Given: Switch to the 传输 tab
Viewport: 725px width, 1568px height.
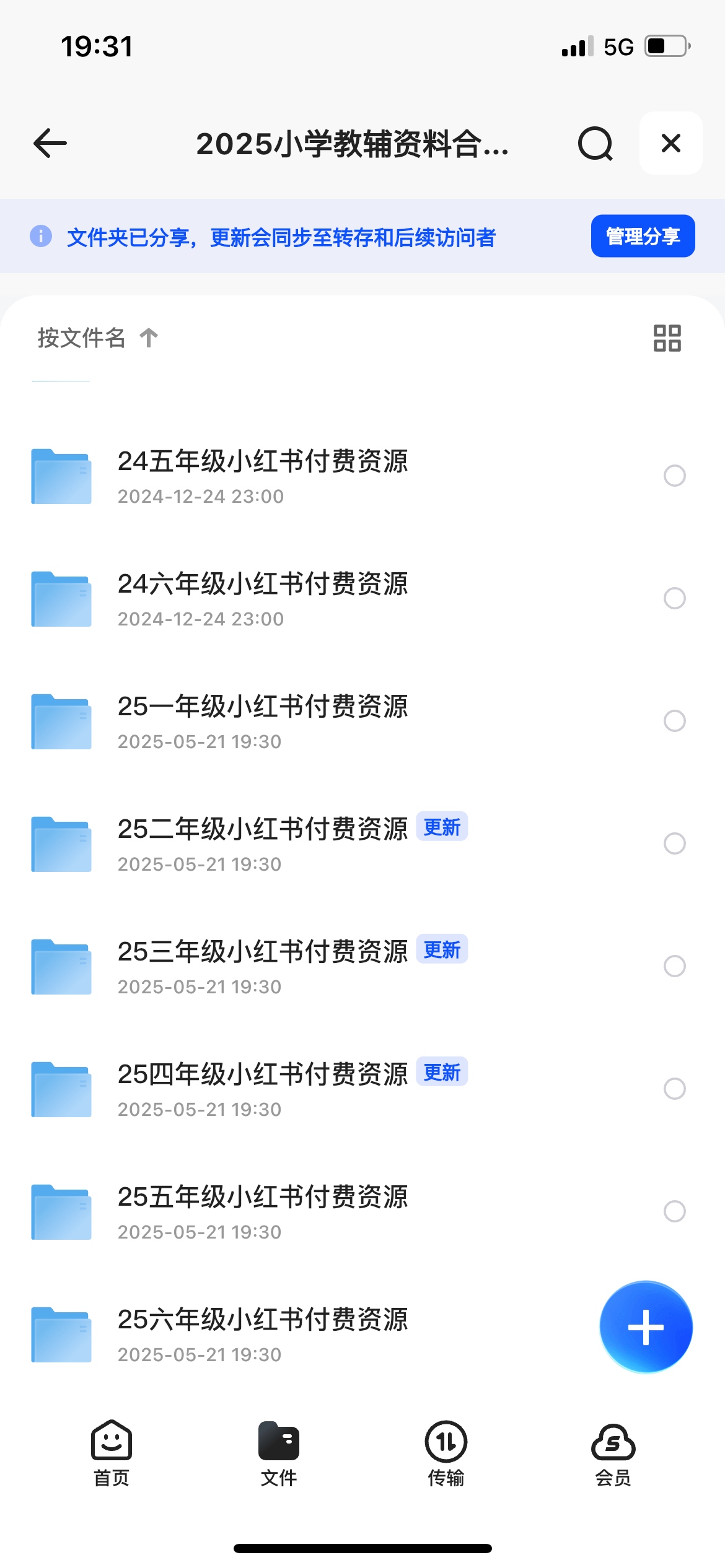Looking at the screenshot, I should point(446,1453).
